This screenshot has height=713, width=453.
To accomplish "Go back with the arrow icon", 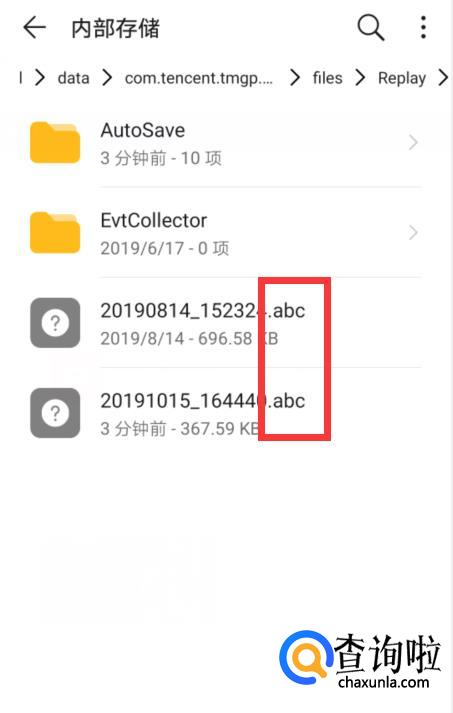I will [x=35, y=28].
